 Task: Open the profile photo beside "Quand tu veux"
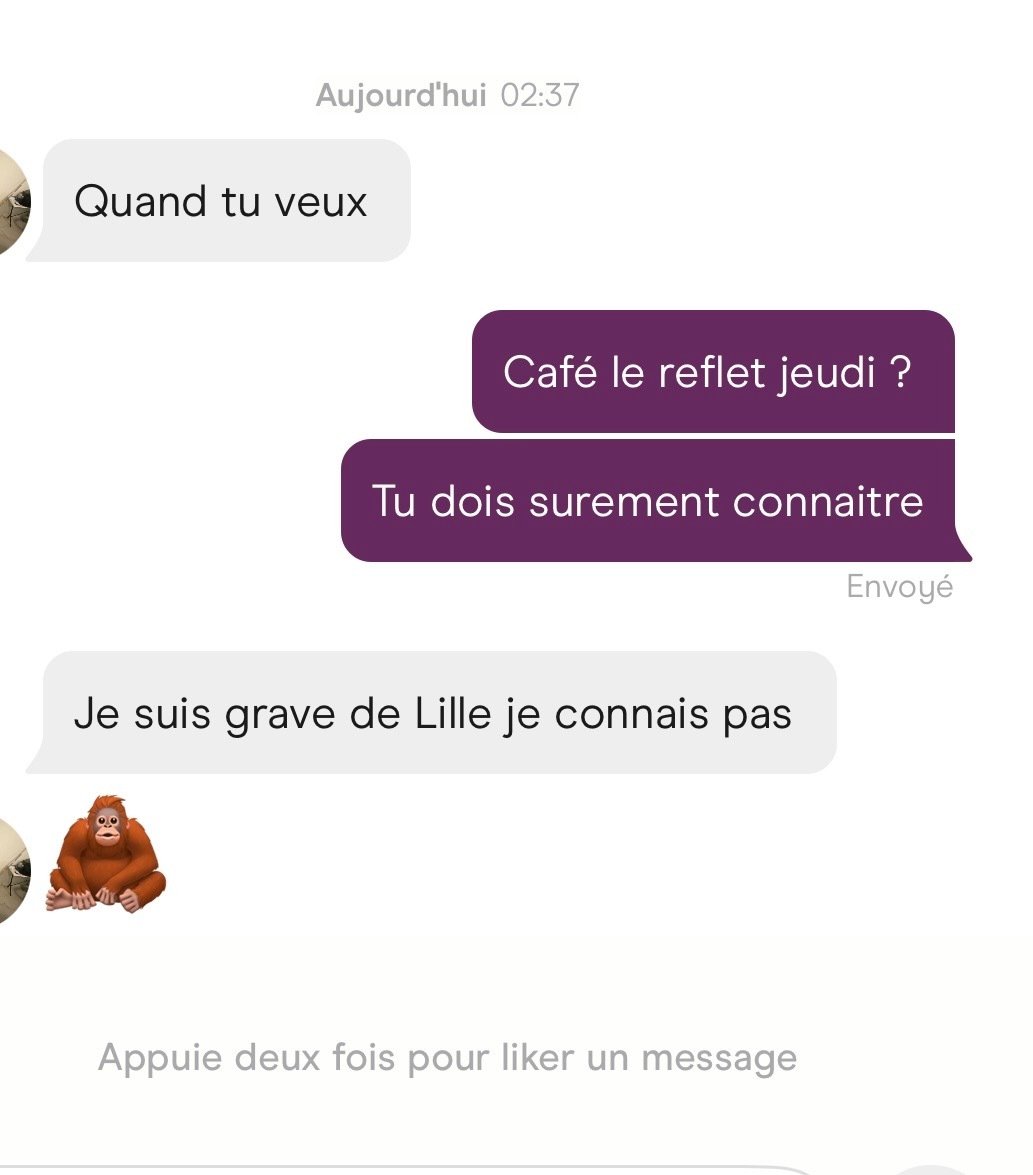coord(12,202)
